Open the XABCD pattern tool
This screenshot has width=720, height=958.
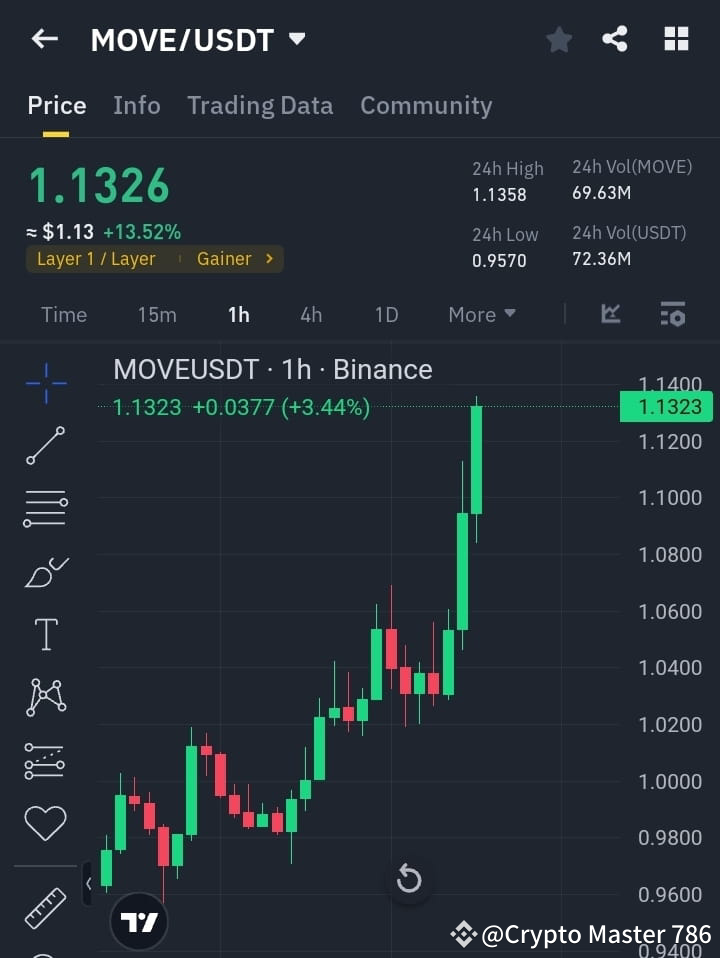(x=44, y=697)
